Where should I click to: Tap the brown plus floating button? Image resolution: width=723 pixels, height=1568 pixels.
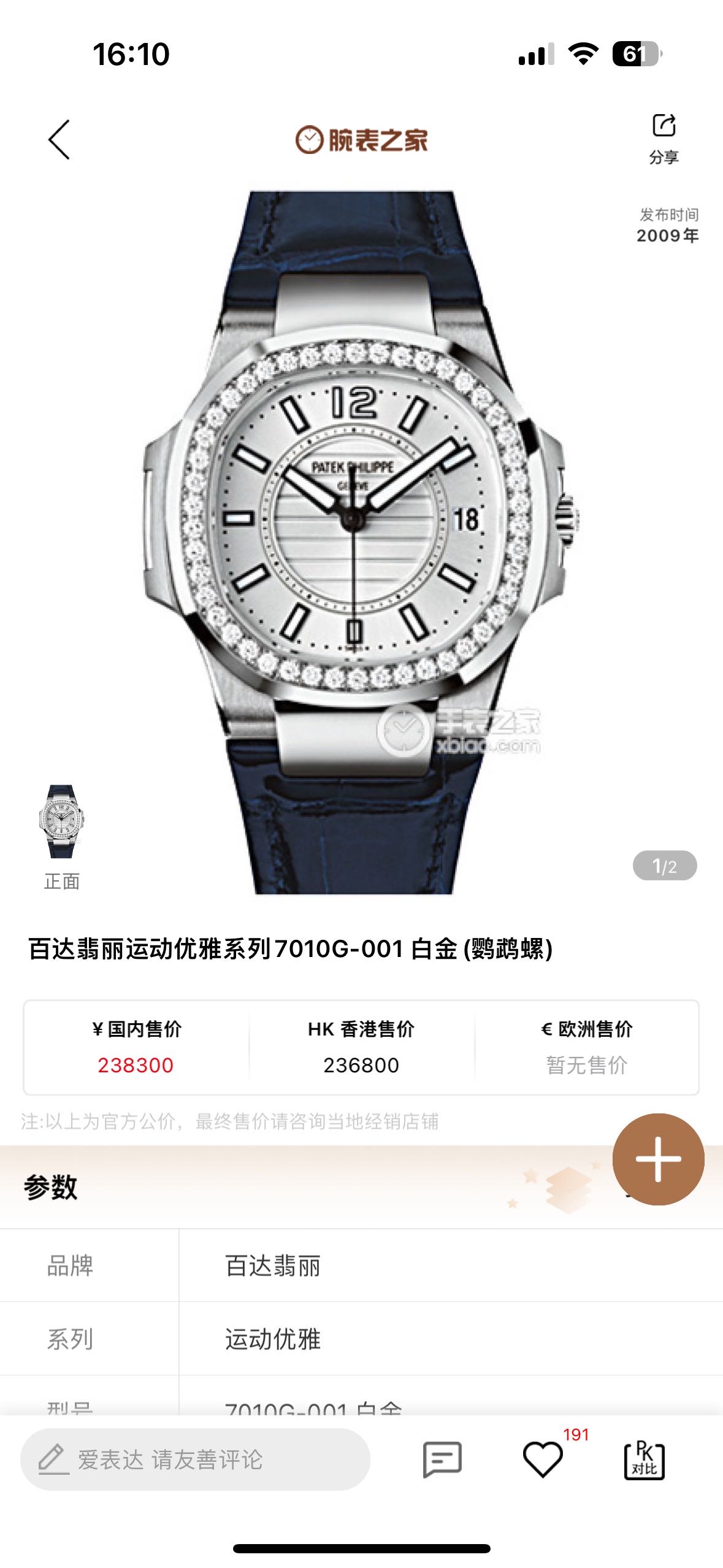click(x=658, y=1159)
